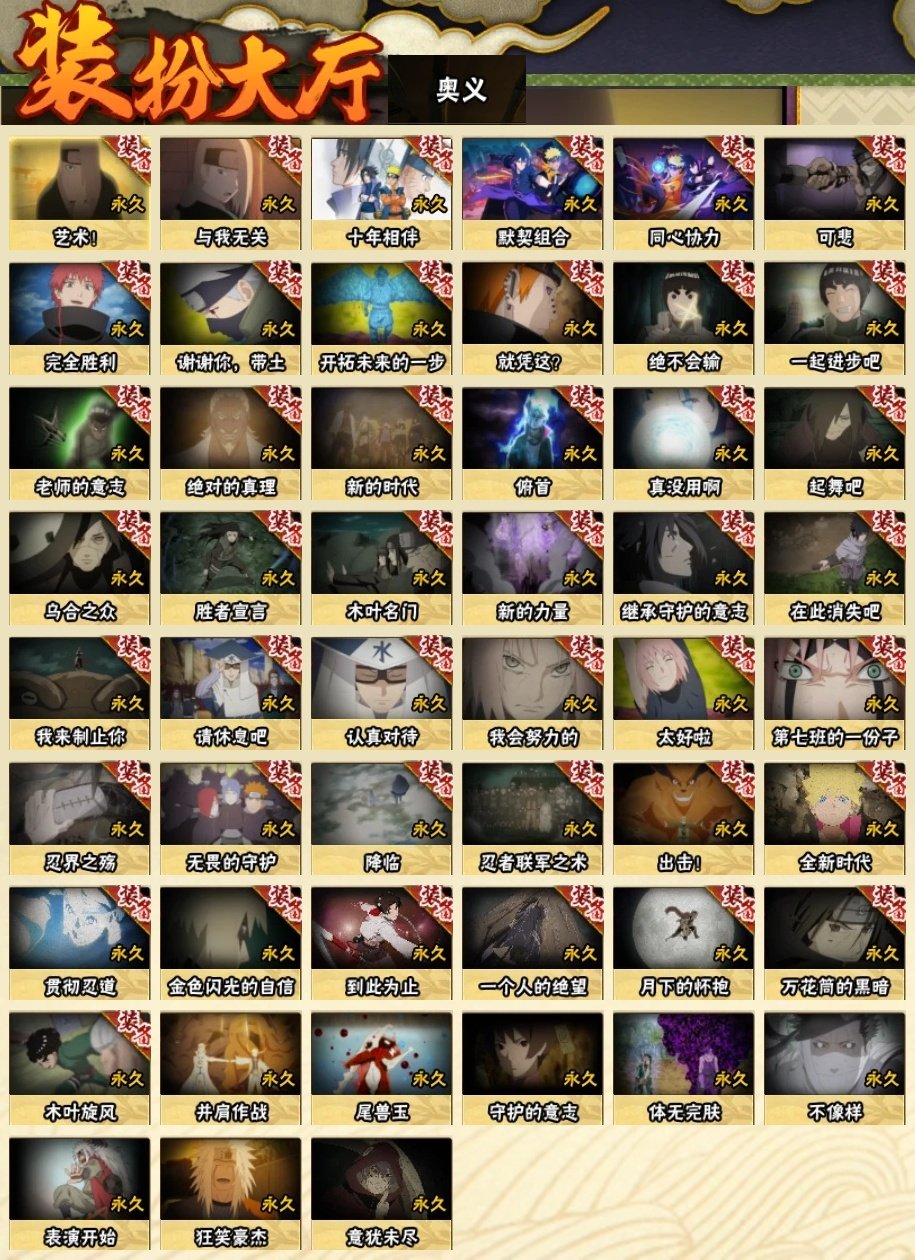Tap the 完全胜利 tile

(x=79, y=318)
